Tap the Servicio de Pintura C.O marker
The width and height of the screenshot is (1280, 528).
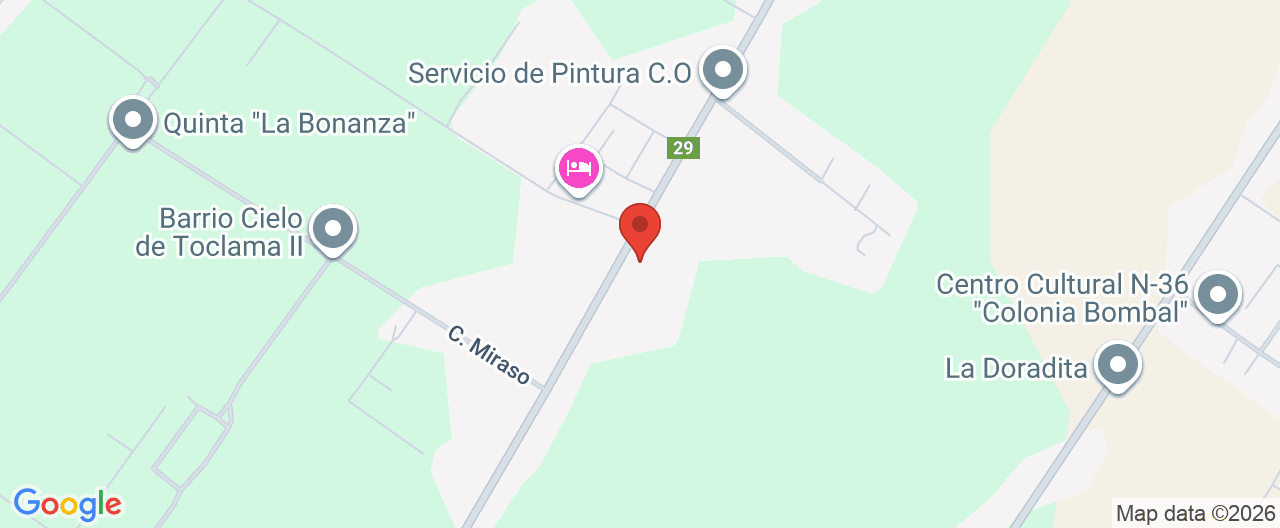(x=722, y=71)
